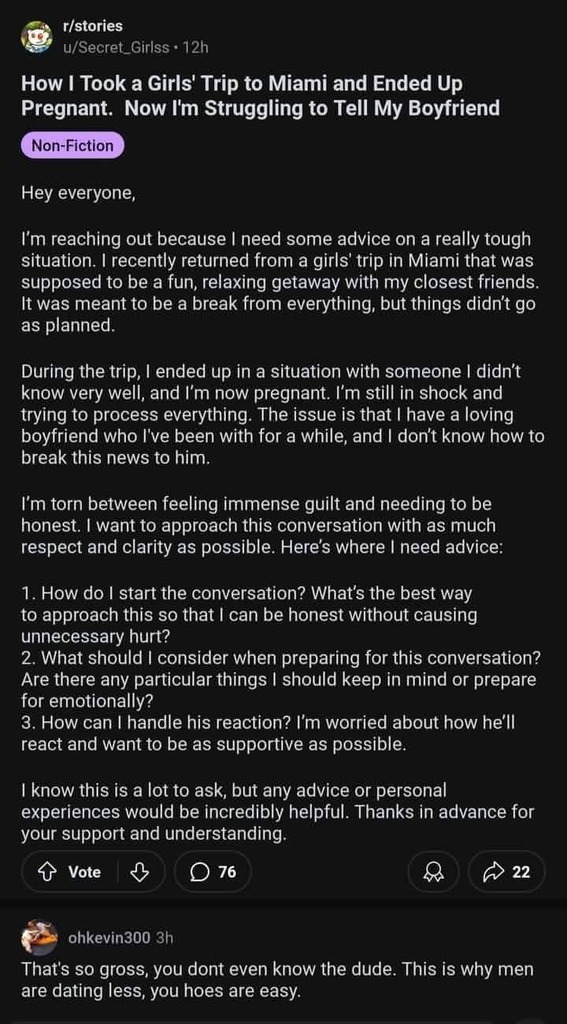Open ohkevin300's profile
Image resolution: width=567 pixels, height=1024 pixels.
point(109,938)
